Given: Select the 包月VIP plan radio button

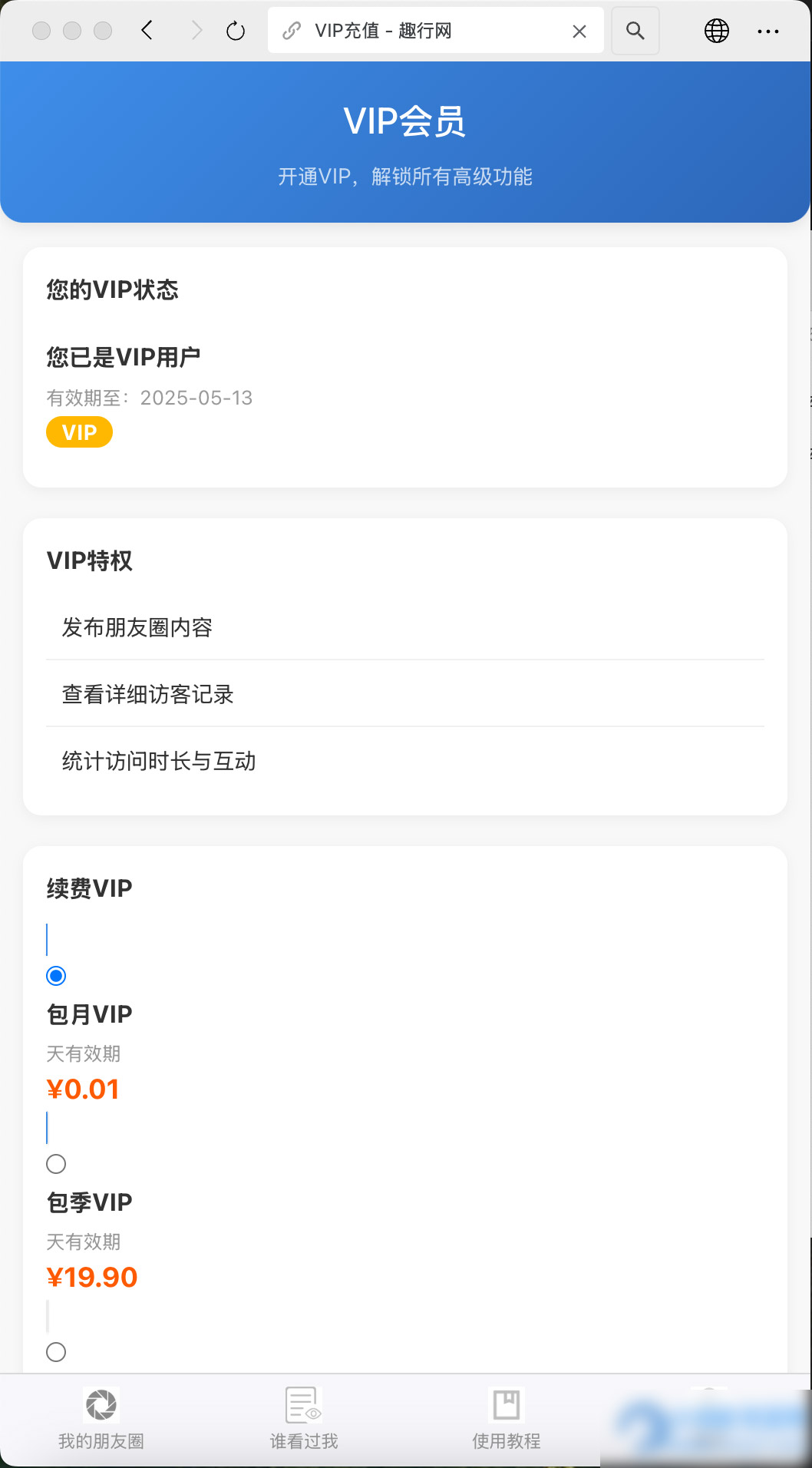Looking at the screenshot, I should tap(56, 976).
